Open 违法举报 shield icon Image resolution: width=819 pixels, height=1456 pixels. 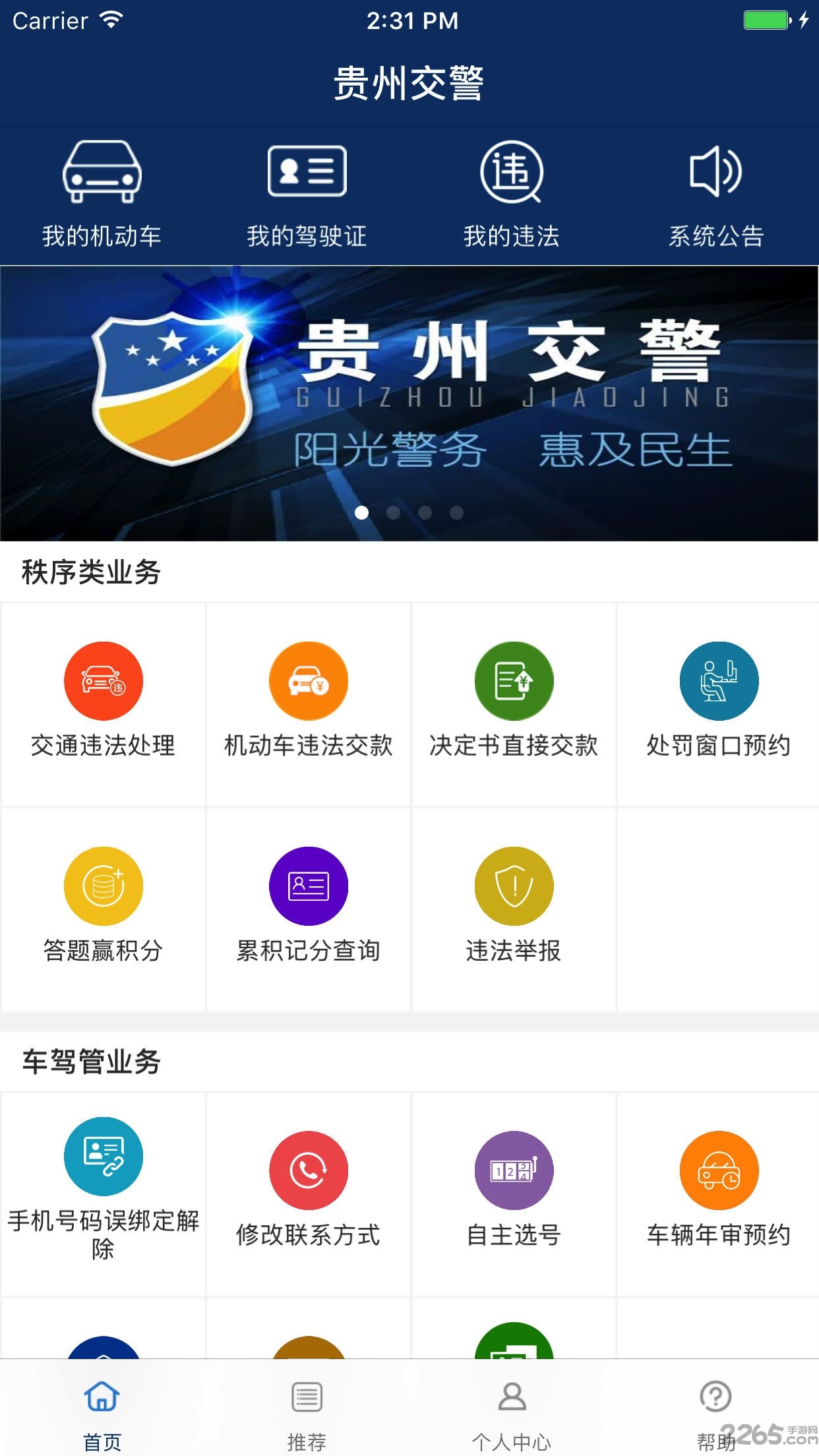click(x=512, y=886)
